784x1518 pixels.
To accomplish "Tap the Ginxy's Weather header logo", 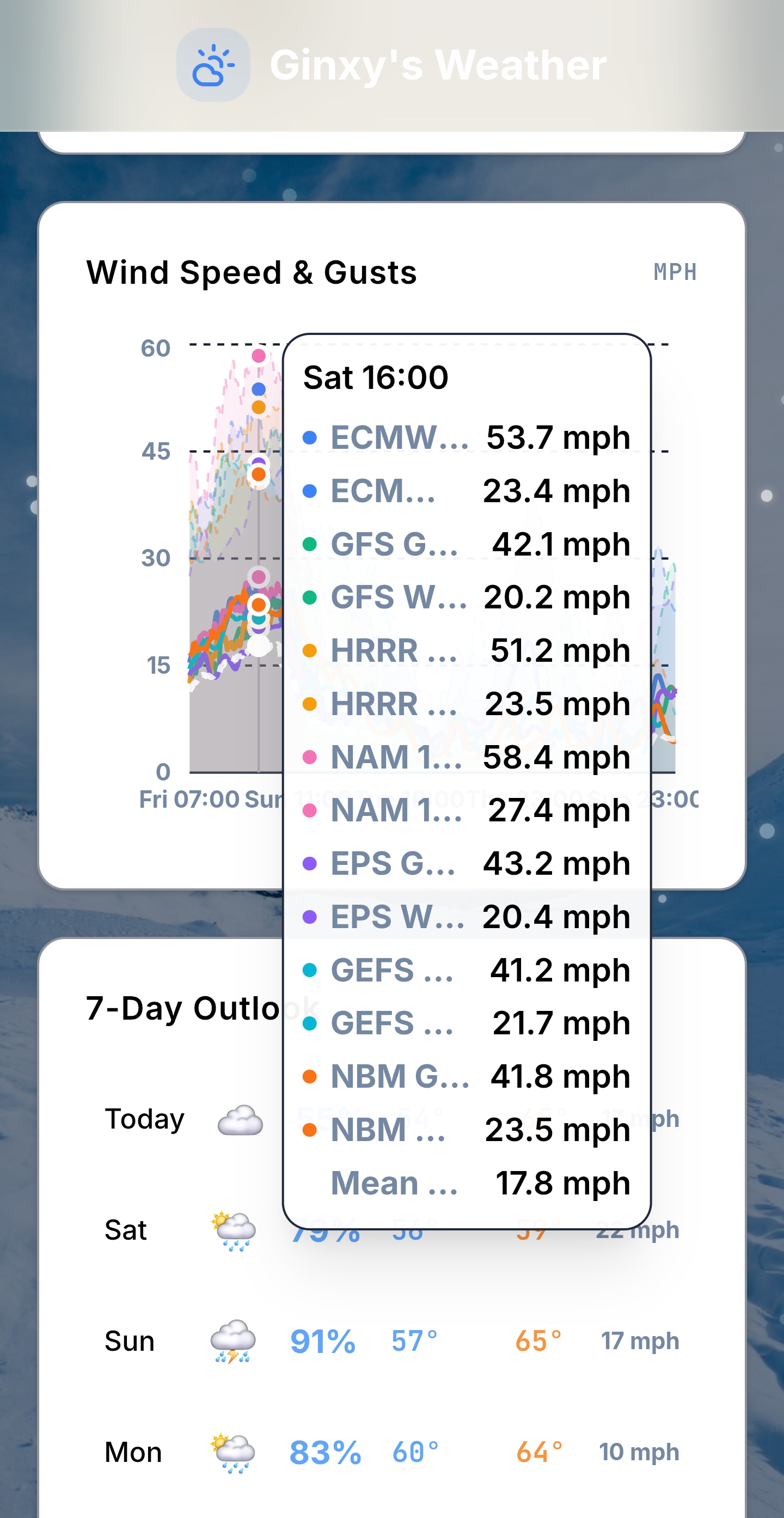I will pos(213,65).
